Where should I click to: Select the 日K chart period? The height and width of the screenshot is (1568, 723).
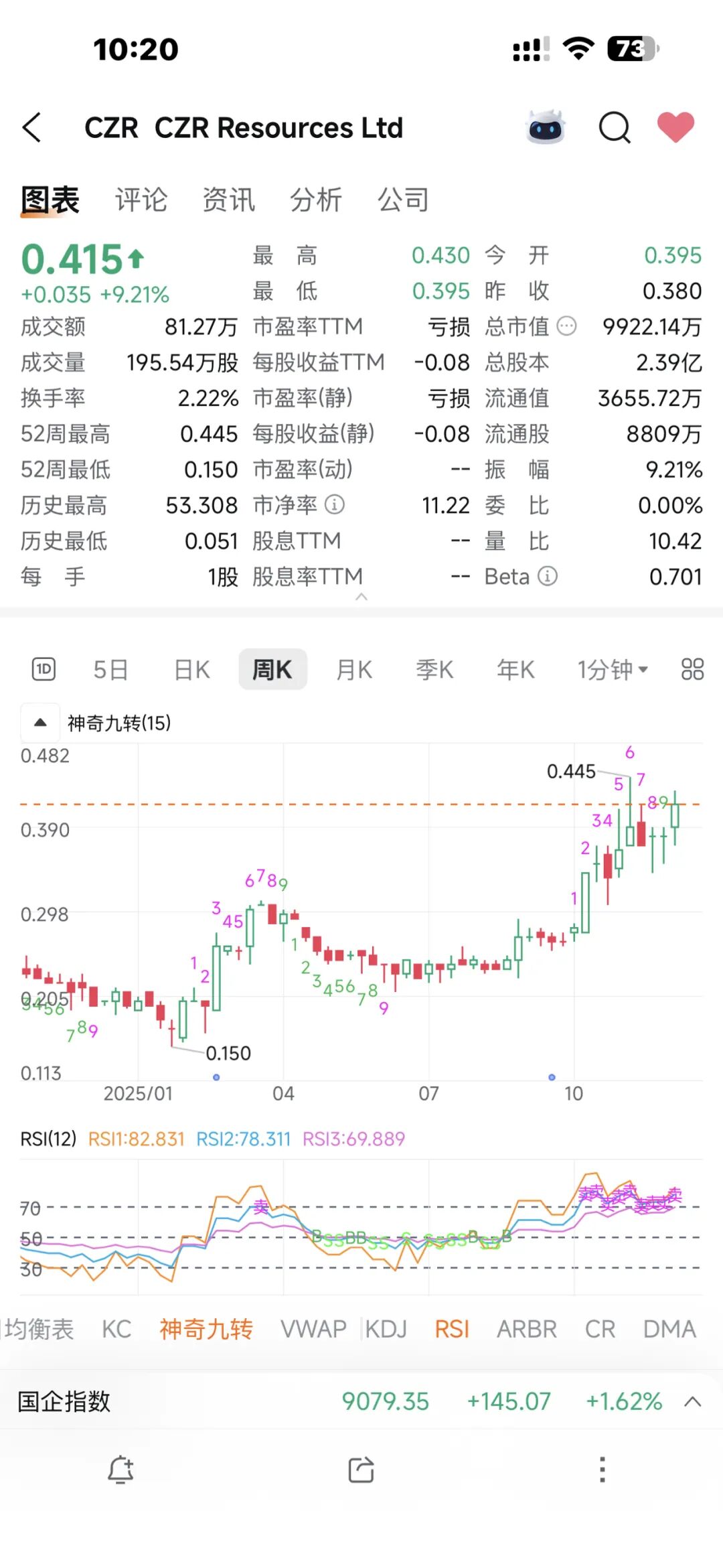pos(191,669)
